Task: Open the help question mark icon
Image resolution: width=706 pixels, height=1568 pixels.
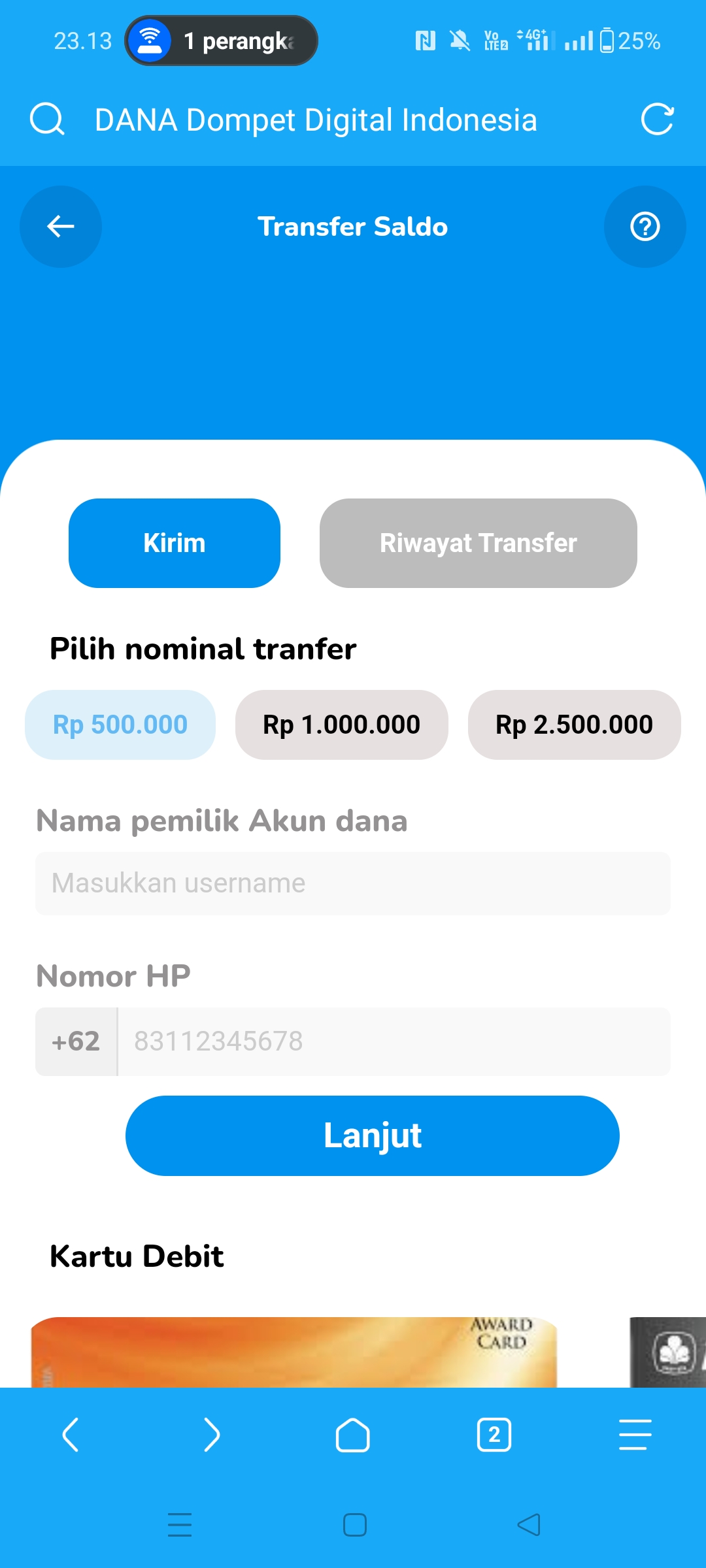Action: [645, 227]
